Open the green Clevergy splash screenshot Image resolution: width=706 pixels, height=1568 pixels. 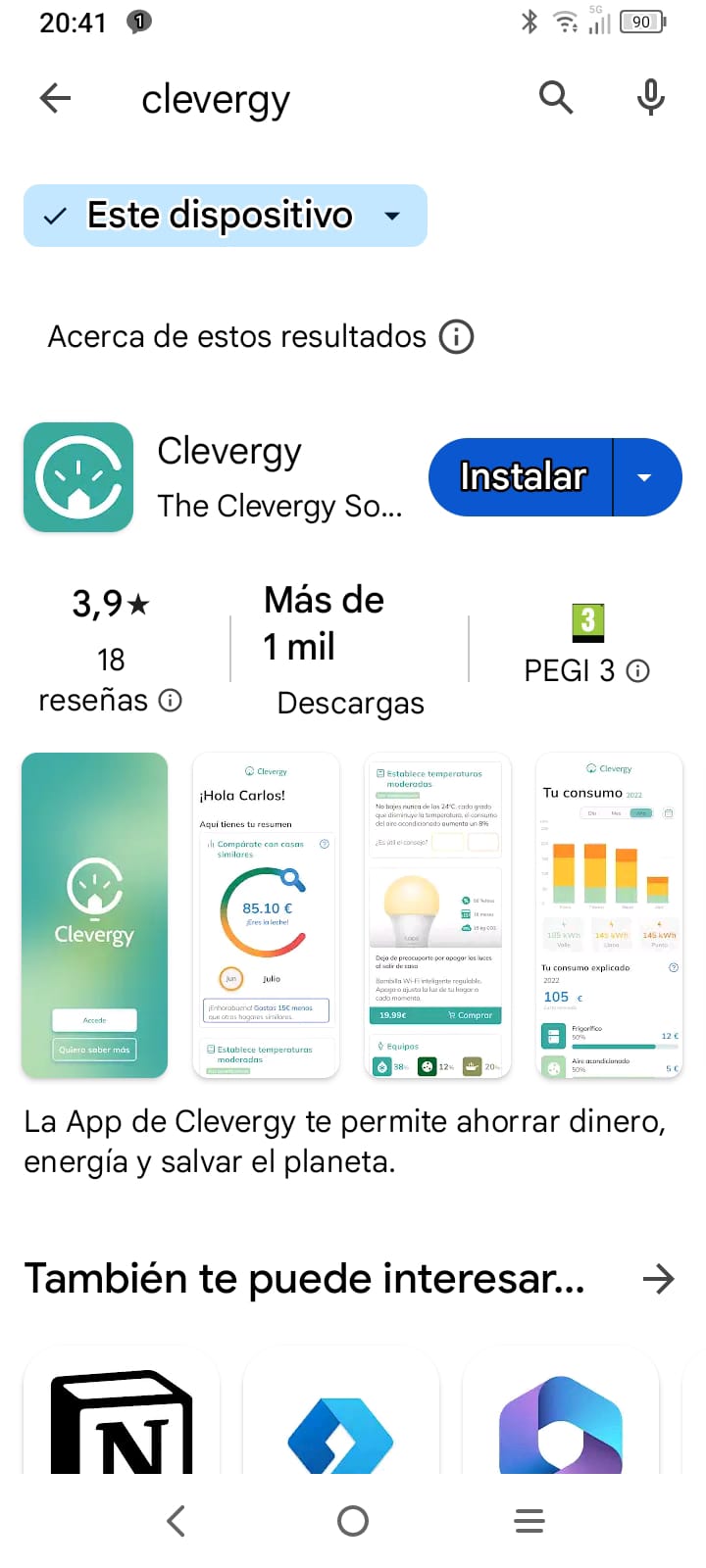94,915
